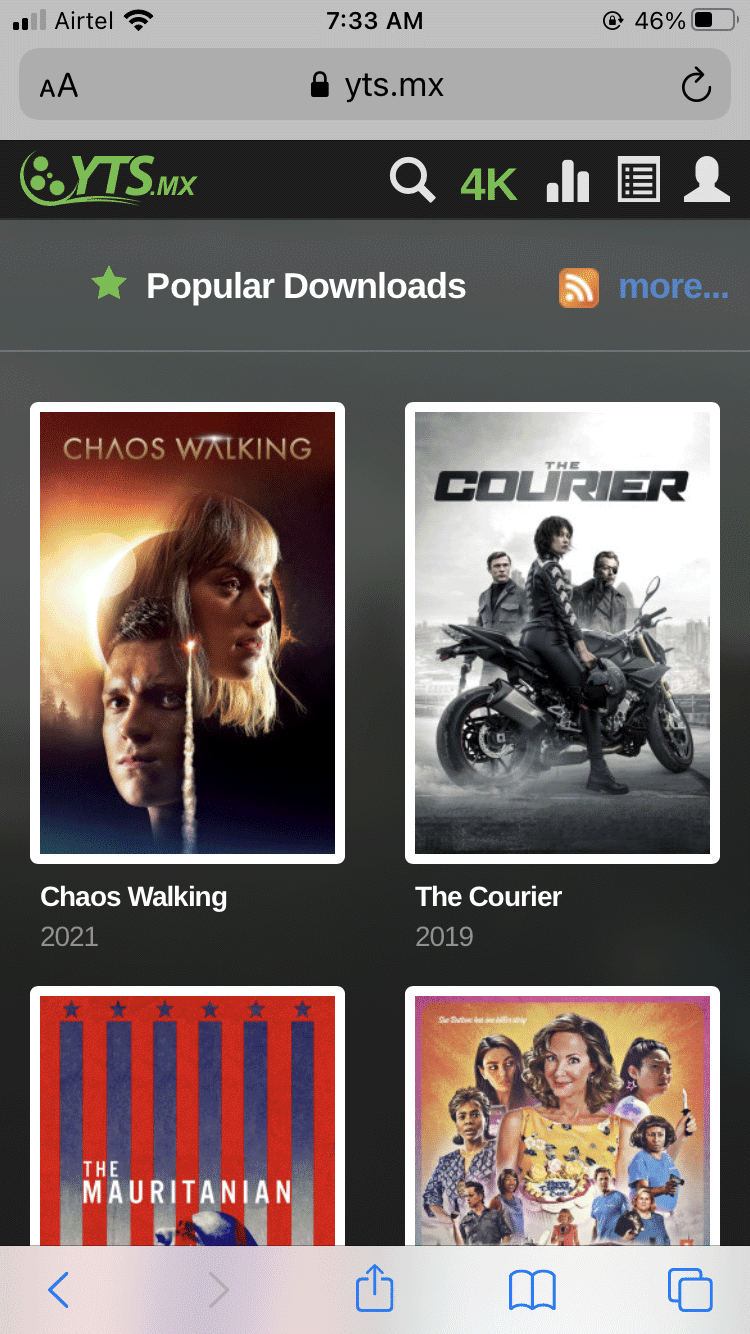Open more popular downloads

[x=673, y=286]
